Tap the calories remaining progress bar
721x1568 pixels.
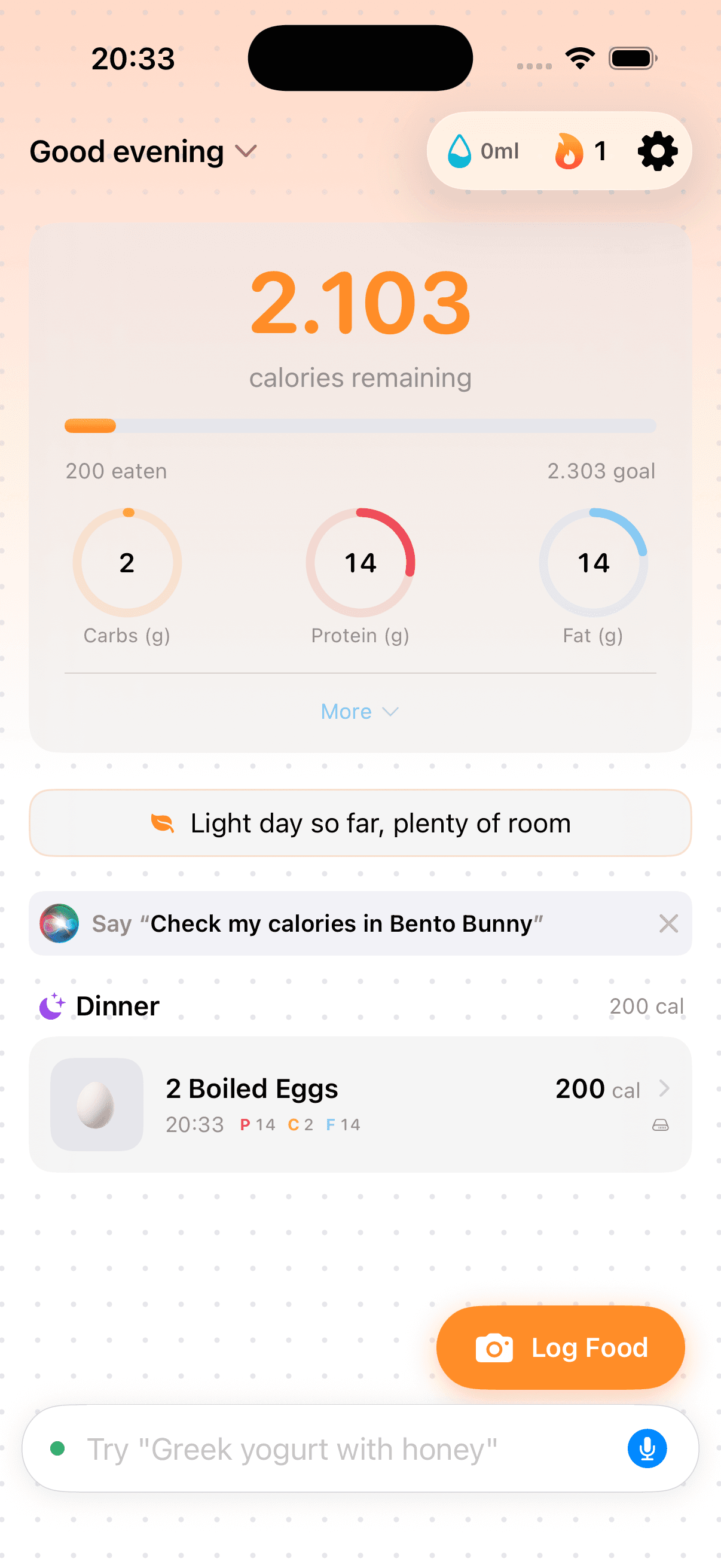tap(360, 426)
